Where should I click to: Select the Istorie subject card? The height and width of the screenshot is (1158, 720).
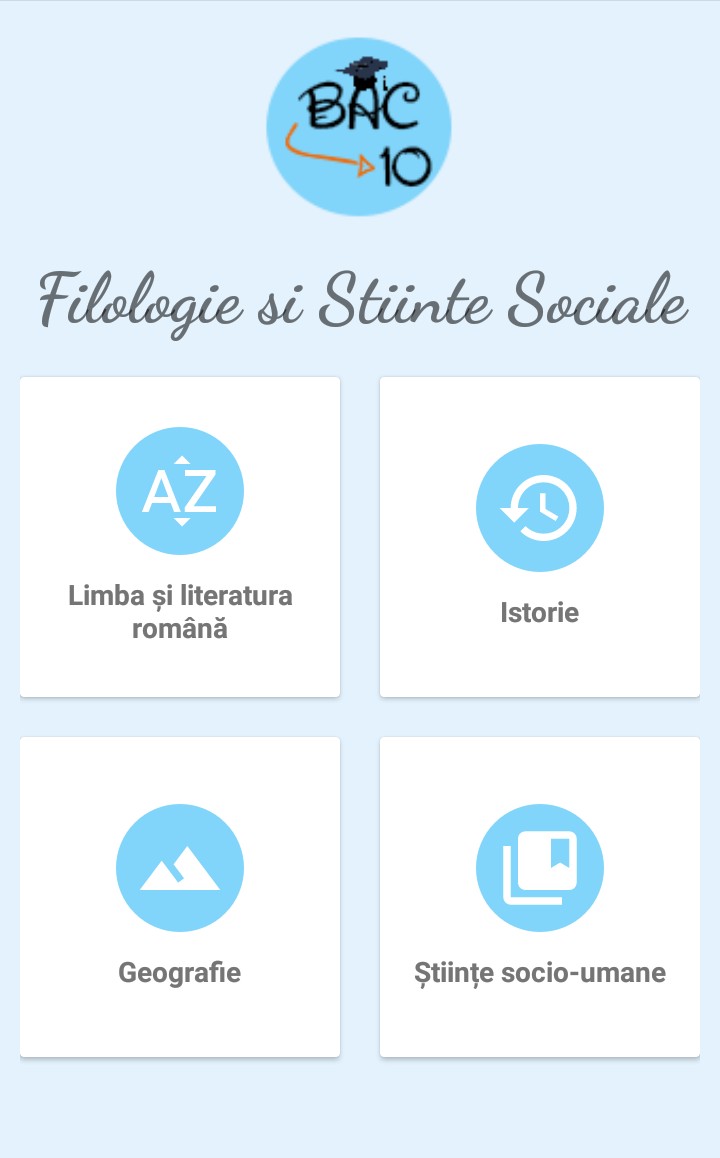click(540, 537)
